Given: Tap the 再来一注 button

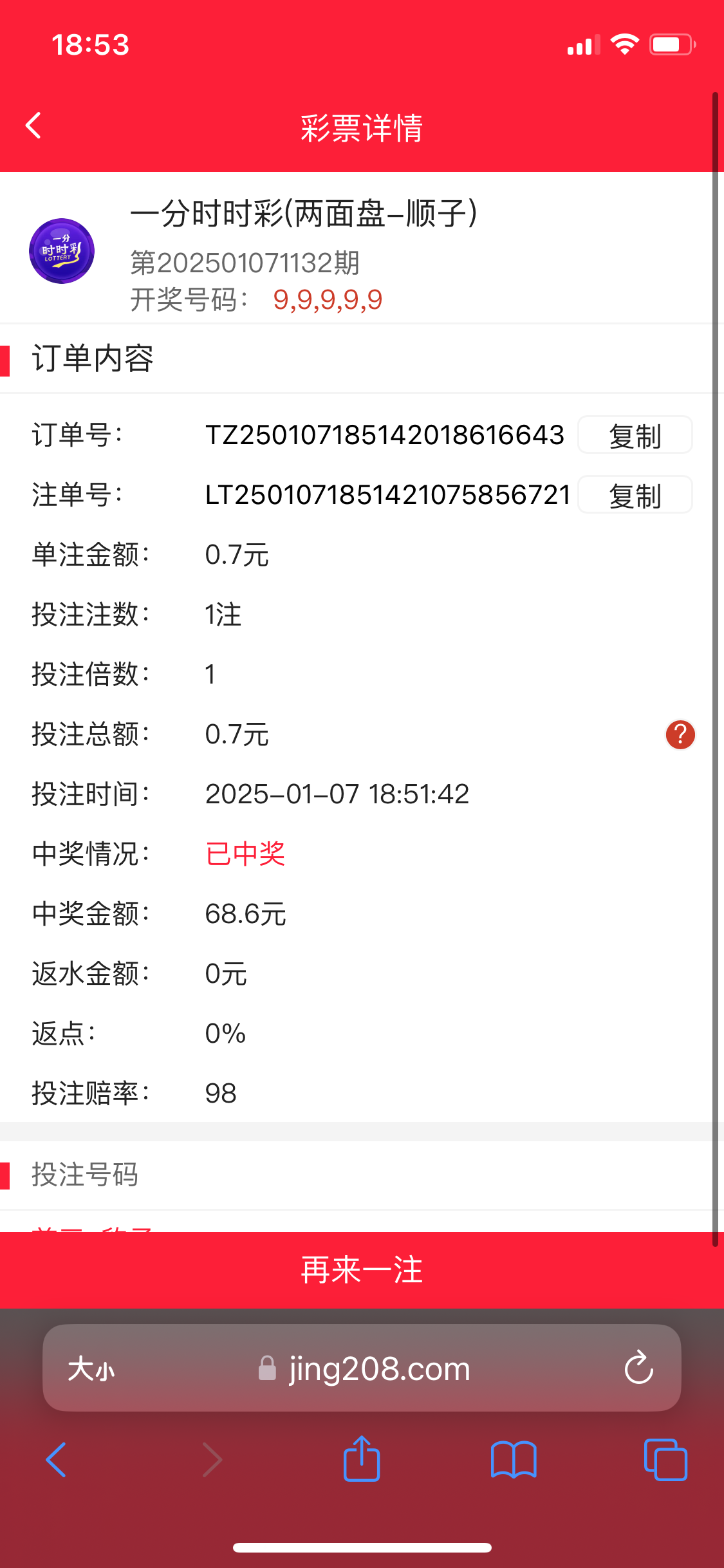Looking at the screenshot, I should (x=362, y=1270).
